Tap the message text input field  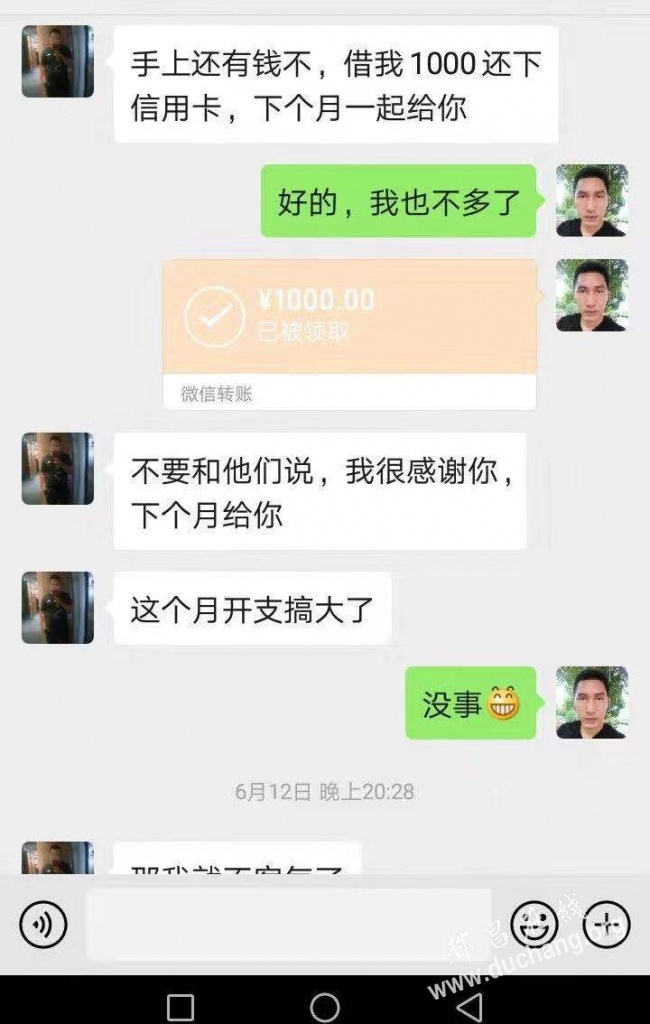coord(288,925)
